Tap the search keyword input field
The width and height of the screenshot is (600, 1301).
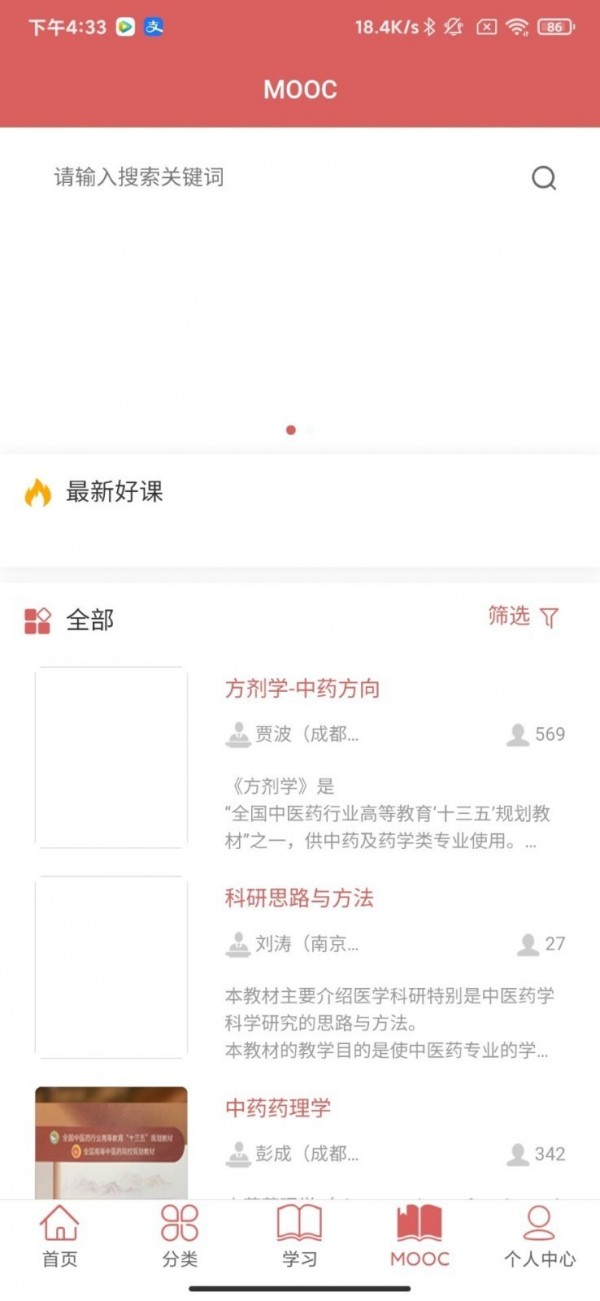click(270, 178)
